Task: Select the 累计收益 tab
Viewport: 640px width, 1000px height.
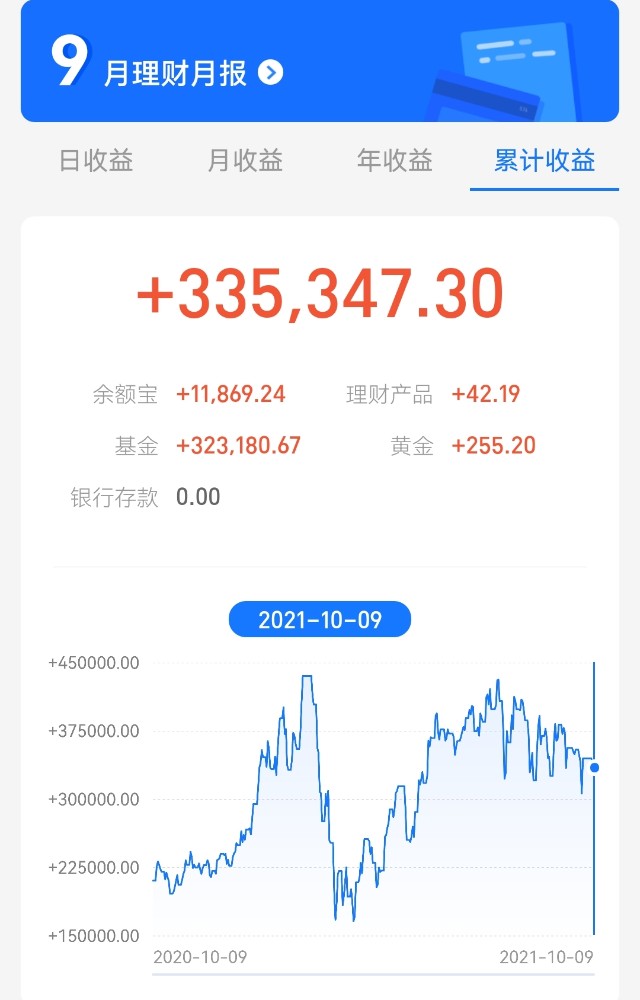Action: [x=544, y=160]
